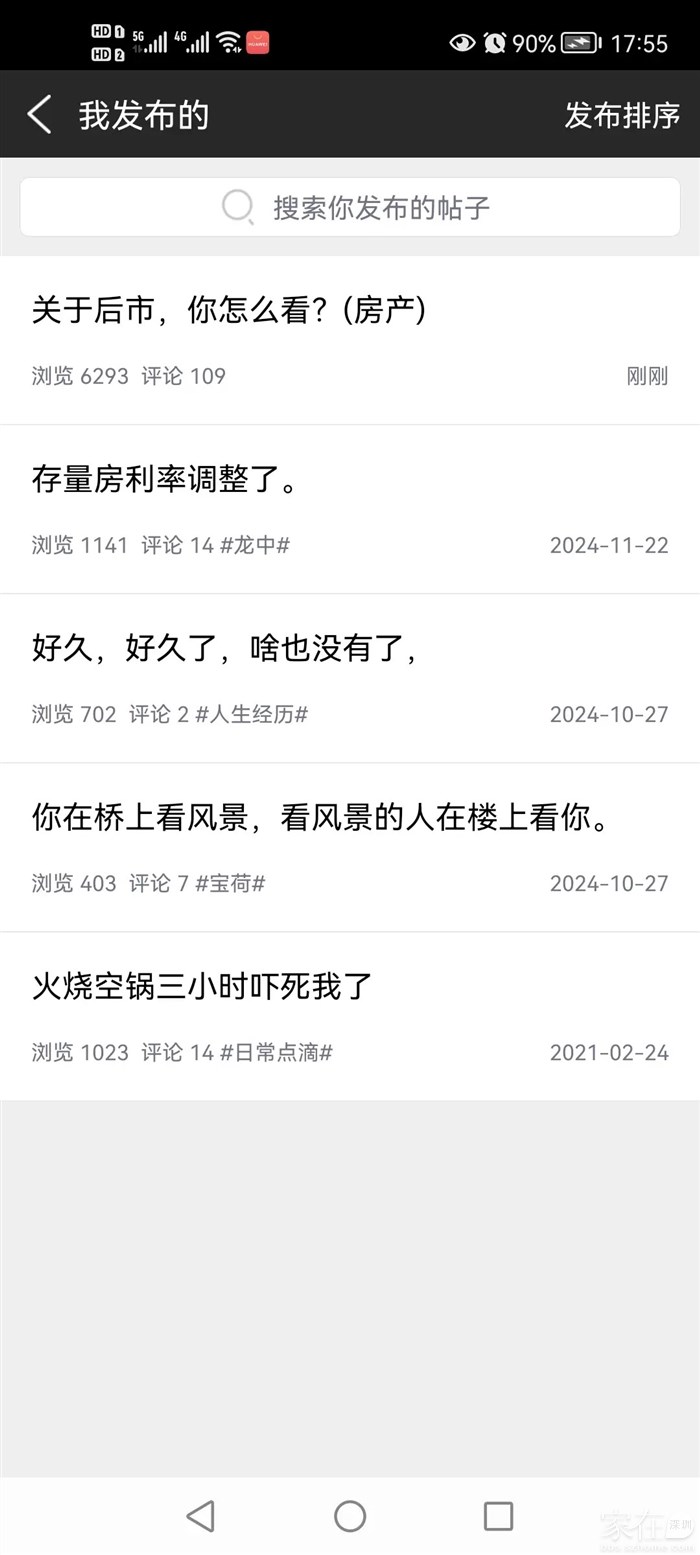Open post 你在桥上看风景，看风景的人在楼上看你。
The height and width of the screenshot is (1555, 700).
tap(320, 818)
